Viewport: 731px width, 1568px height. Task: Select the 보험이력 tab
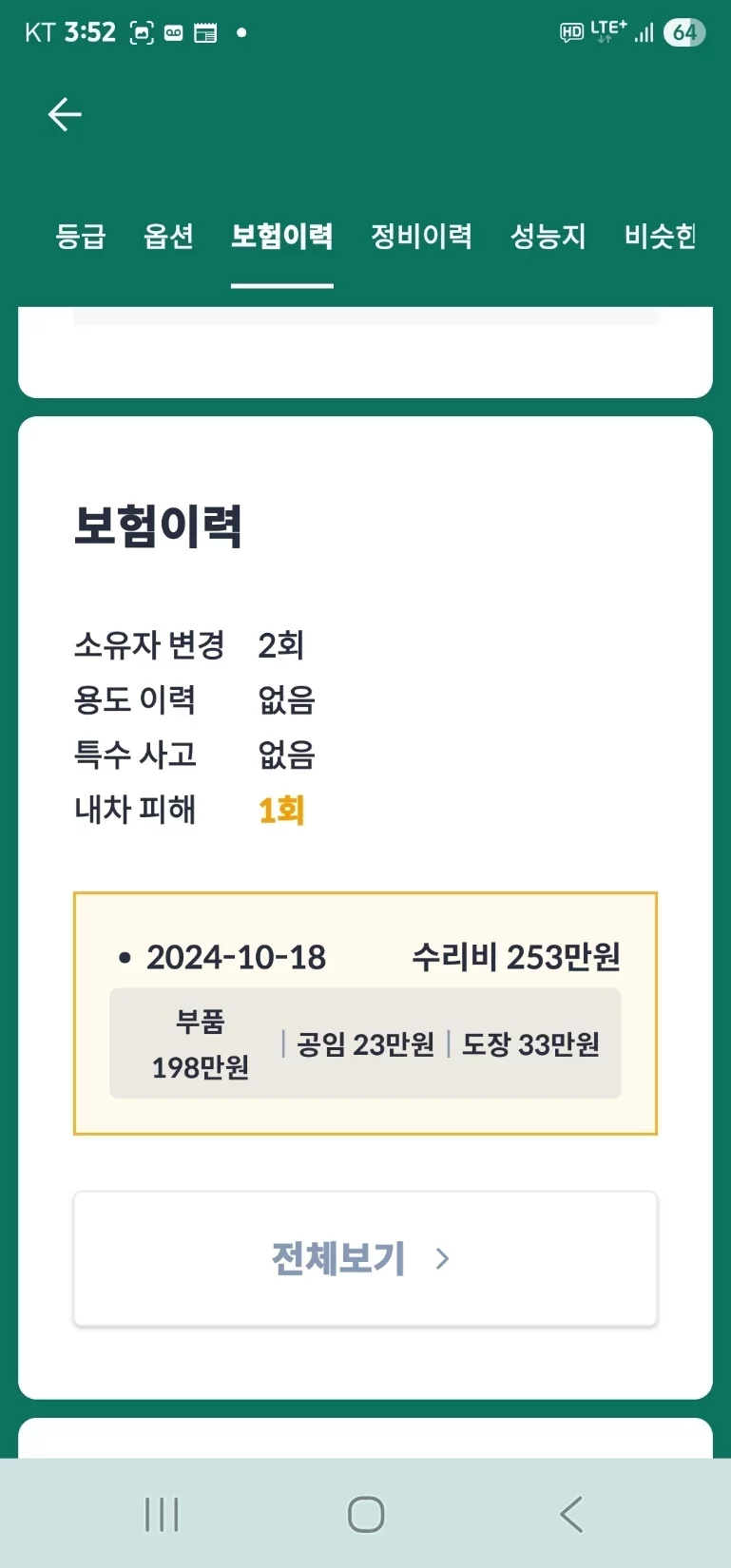coord(282,236)
